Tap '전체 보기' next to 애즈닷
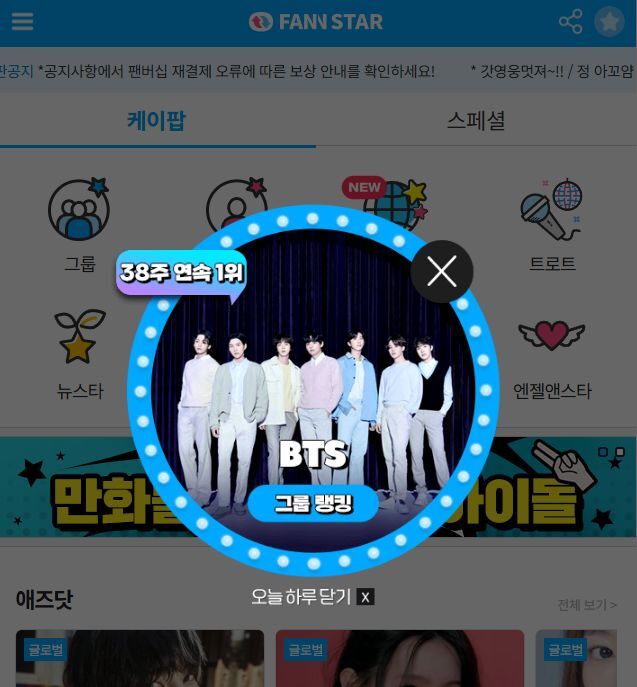Screen dimensions: 637x687 click(587, 605)
